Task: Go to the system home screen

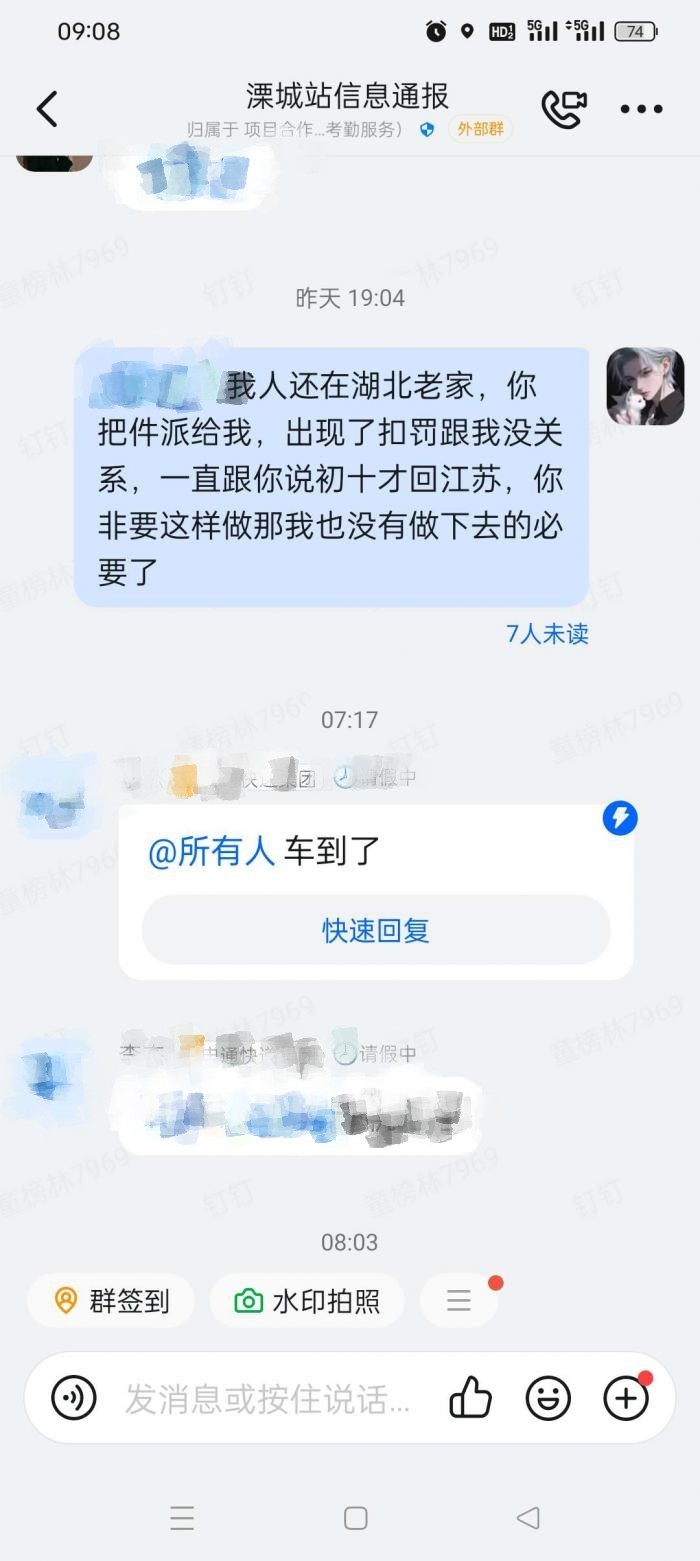Action: (x=355, y=1518)
